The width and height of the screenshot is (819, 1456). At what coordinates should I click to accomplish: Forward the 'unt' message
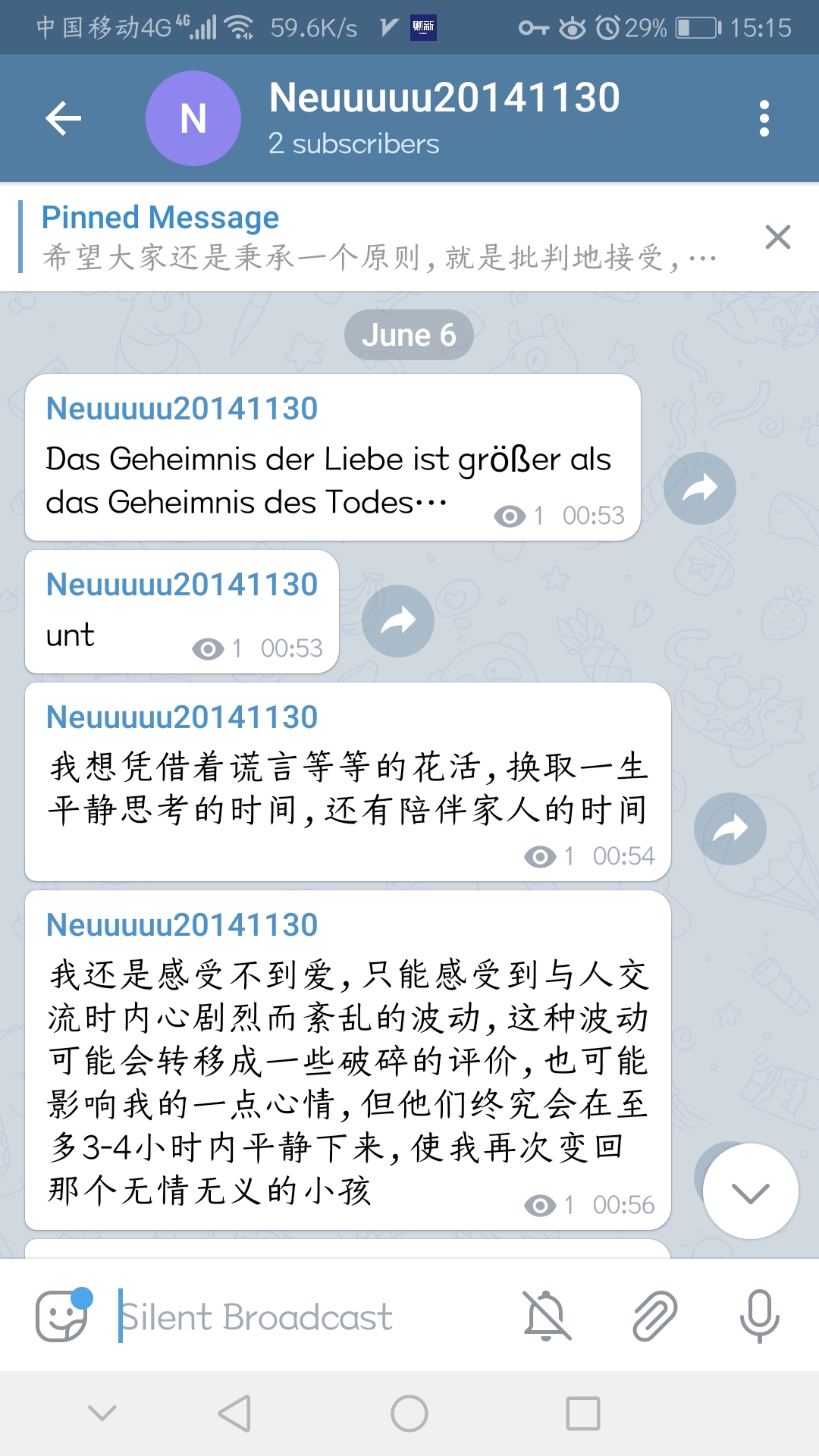pos(398,621)
